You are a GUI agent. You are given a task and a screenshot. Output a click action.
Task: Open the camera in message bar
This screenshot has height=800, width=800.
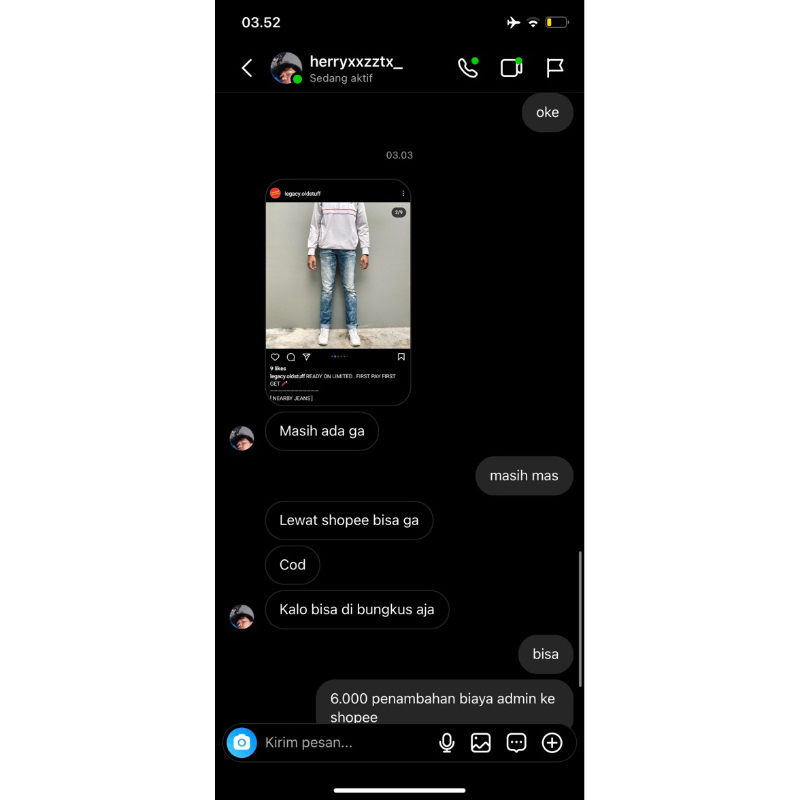pos(241,743)
